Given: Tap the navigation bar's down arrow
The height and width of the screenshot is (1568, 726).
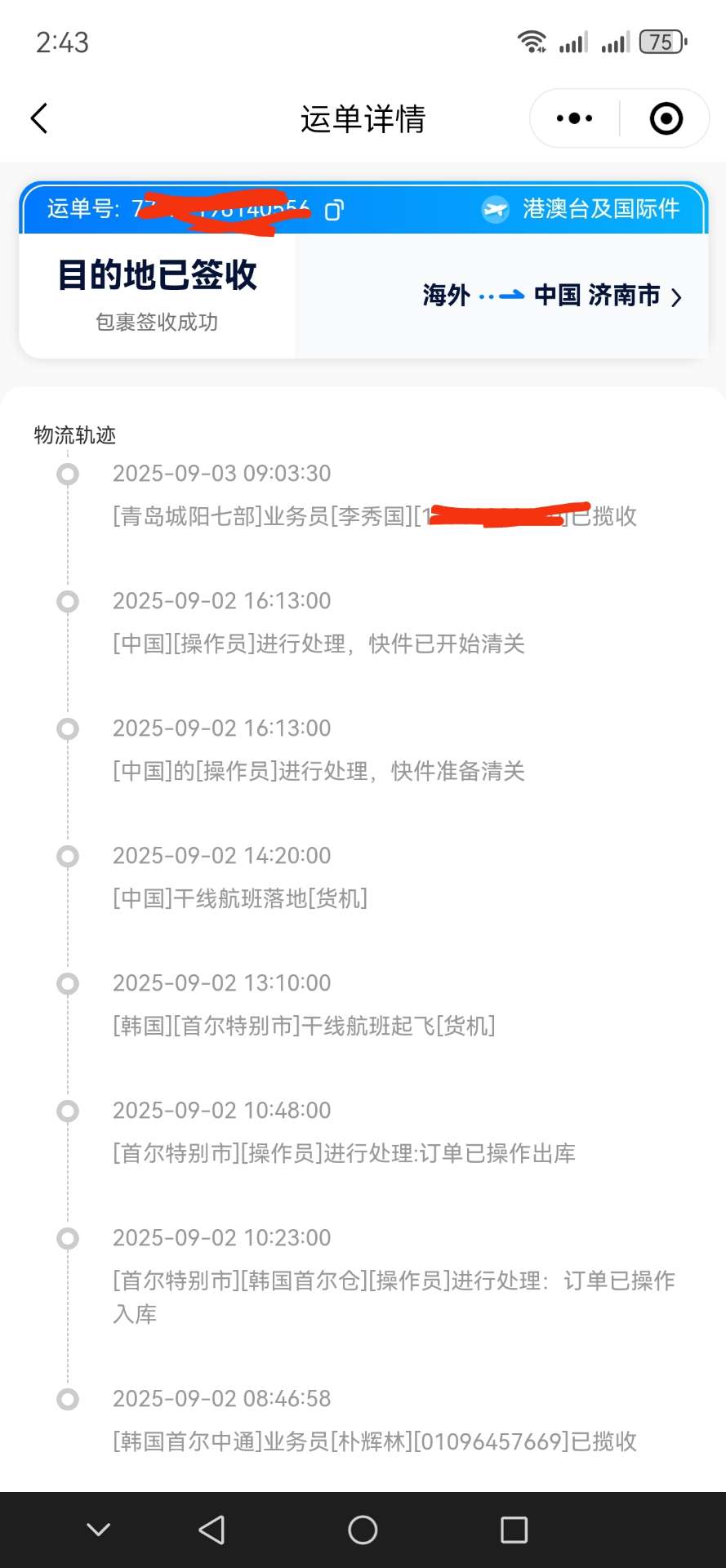Looking at the screenshot, I should pos(99,1530).
